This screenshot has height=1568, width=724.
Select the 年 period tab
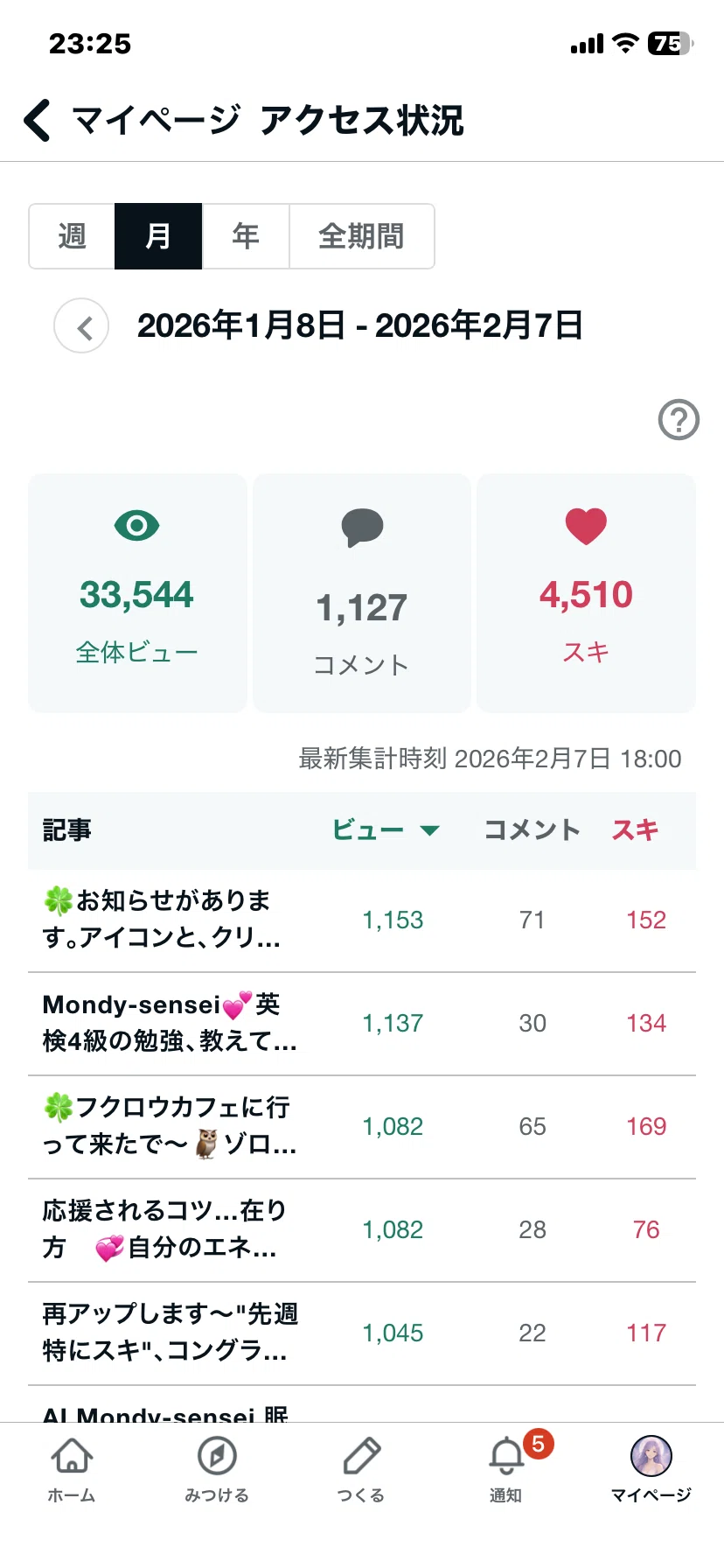(x=246, y=236)
